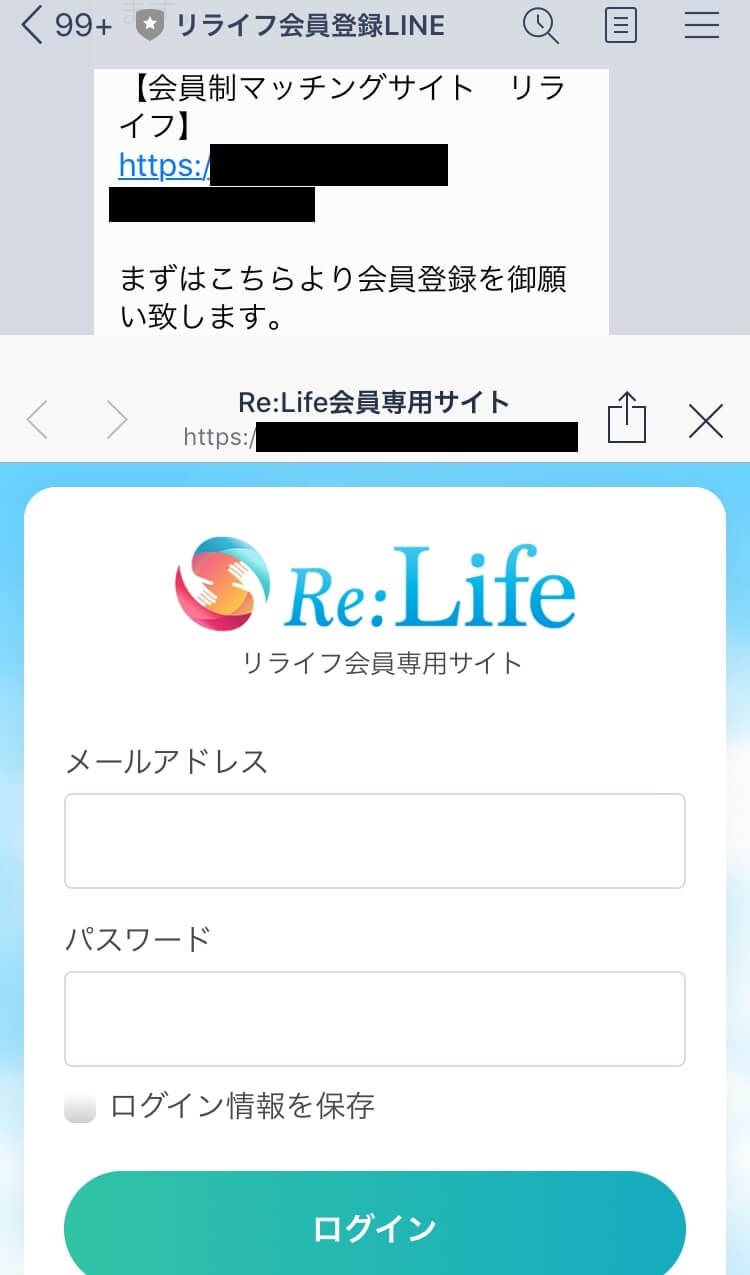Open the chat hamburger menu
This screenshot has width=750, height=1275.
pyautogui.click(x=702, y=25)
